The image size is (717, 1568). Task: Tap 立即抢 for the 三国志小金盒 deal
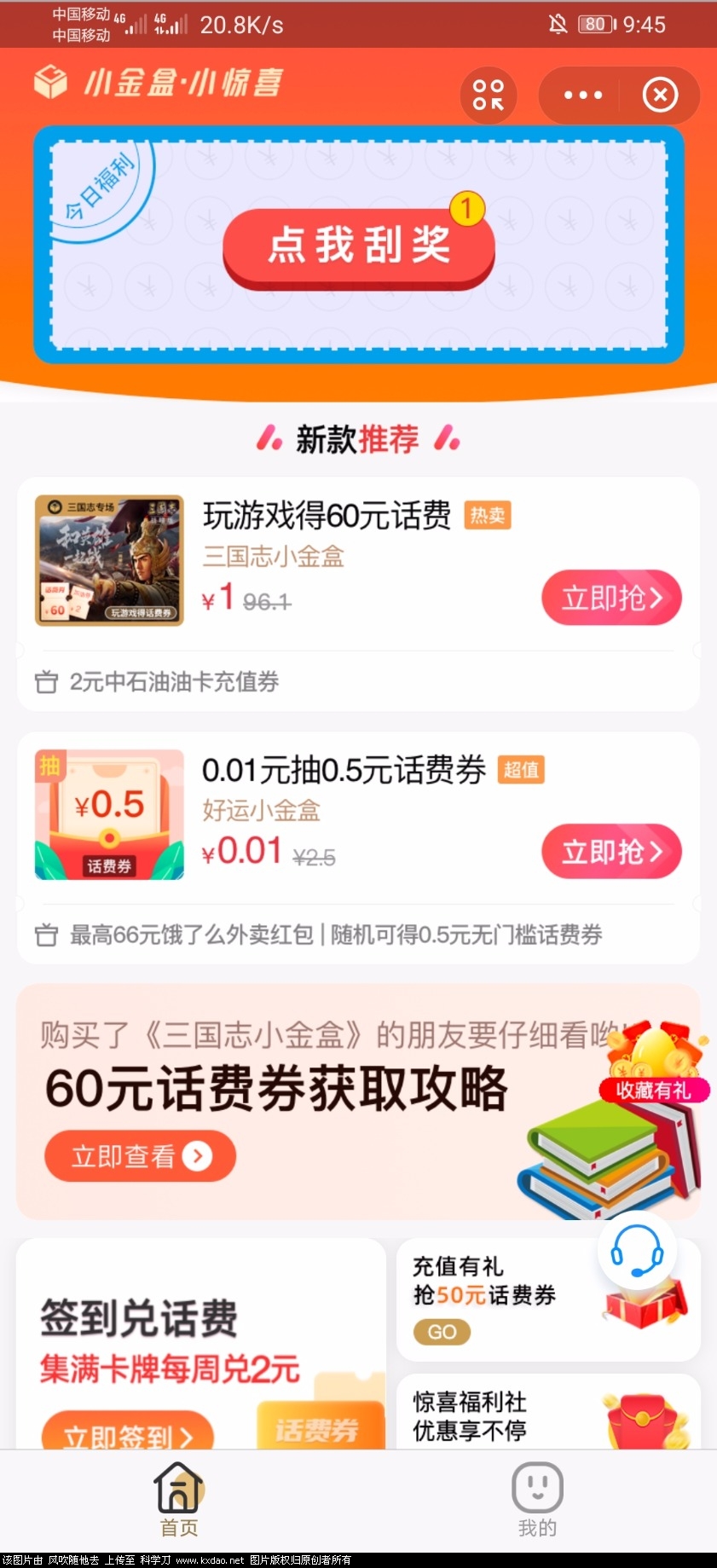[x=611, y=598]
